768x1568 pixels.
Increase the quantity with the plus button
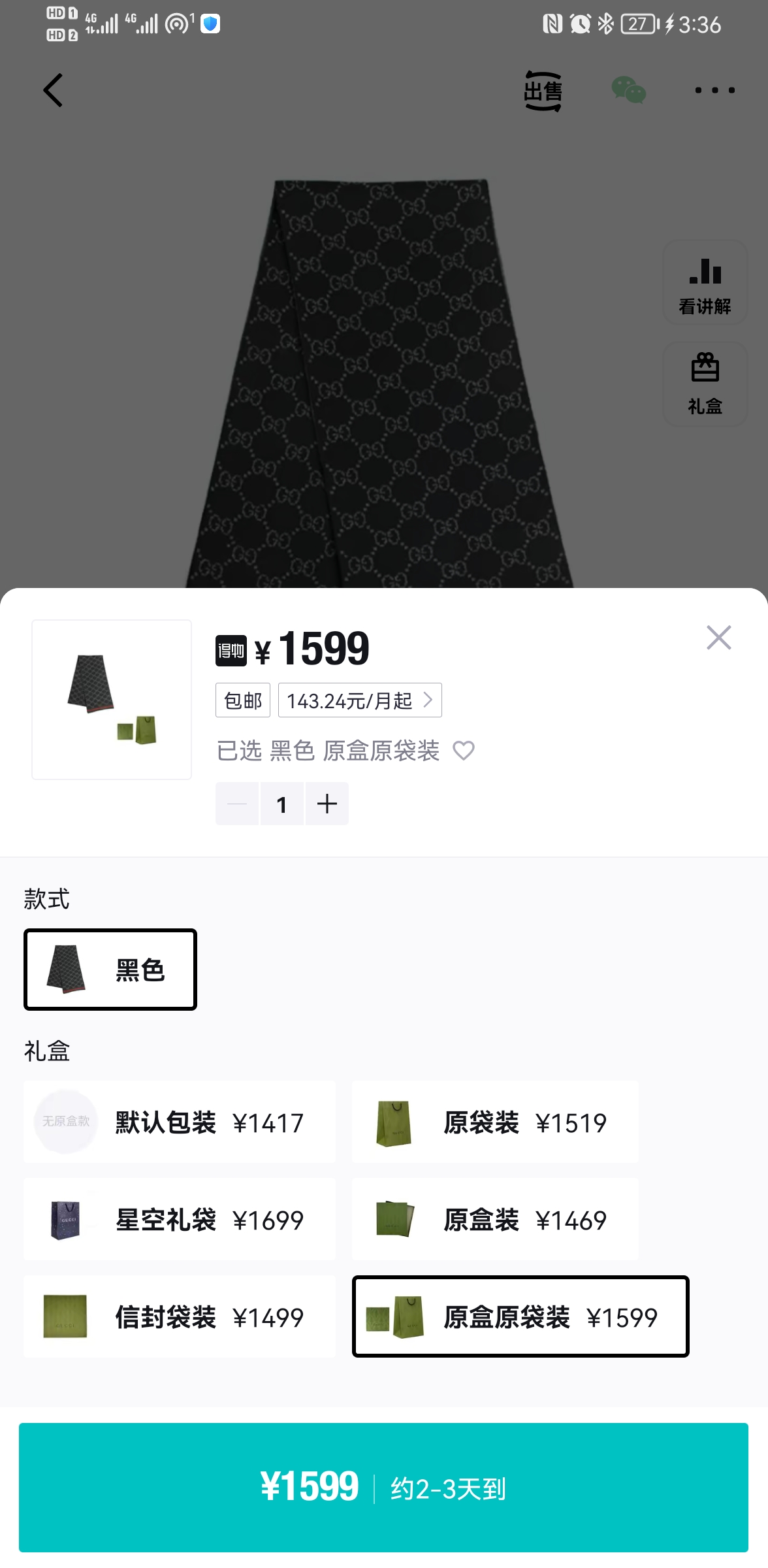[327, 804]
